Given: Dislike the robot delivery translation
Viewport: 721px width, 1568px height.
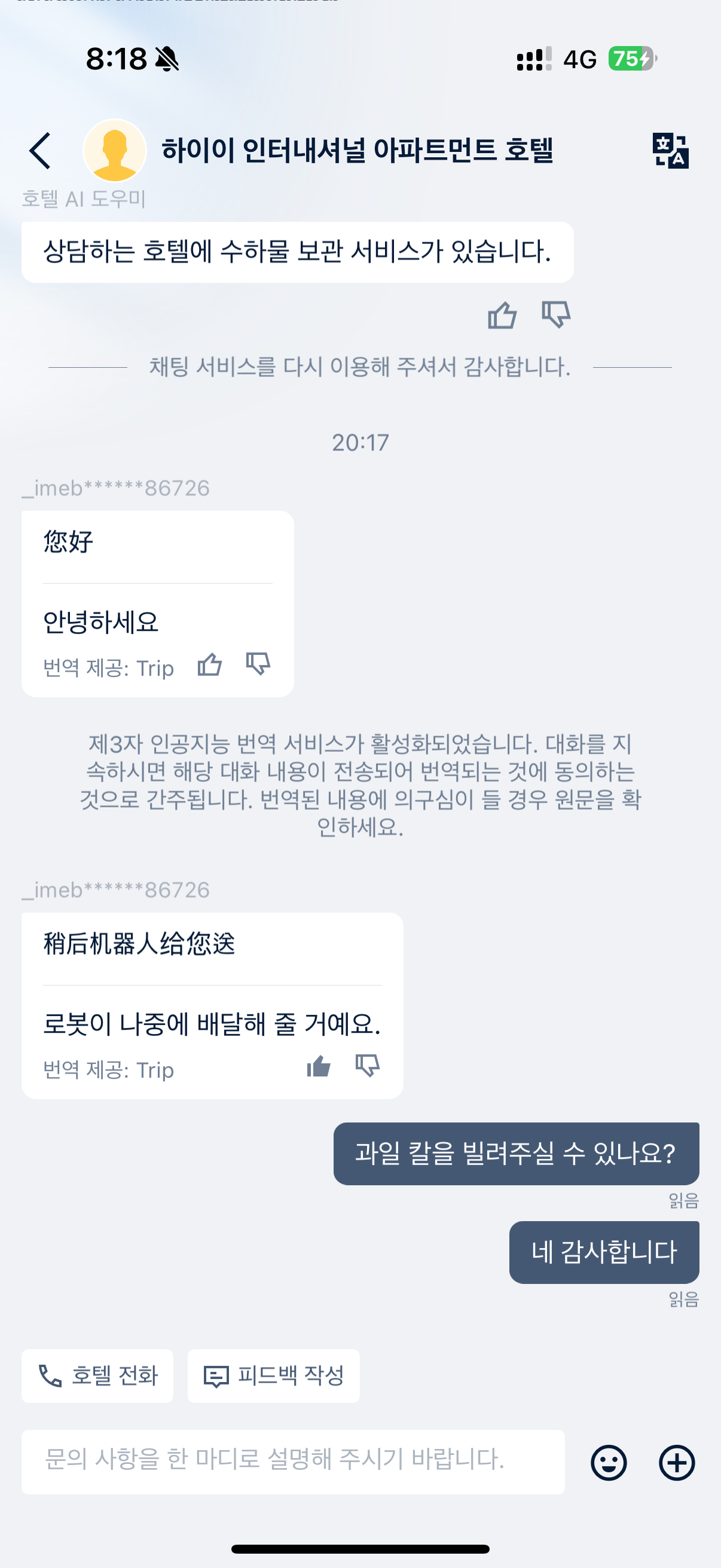Looking at the screenshot, I should [368, 1066].
